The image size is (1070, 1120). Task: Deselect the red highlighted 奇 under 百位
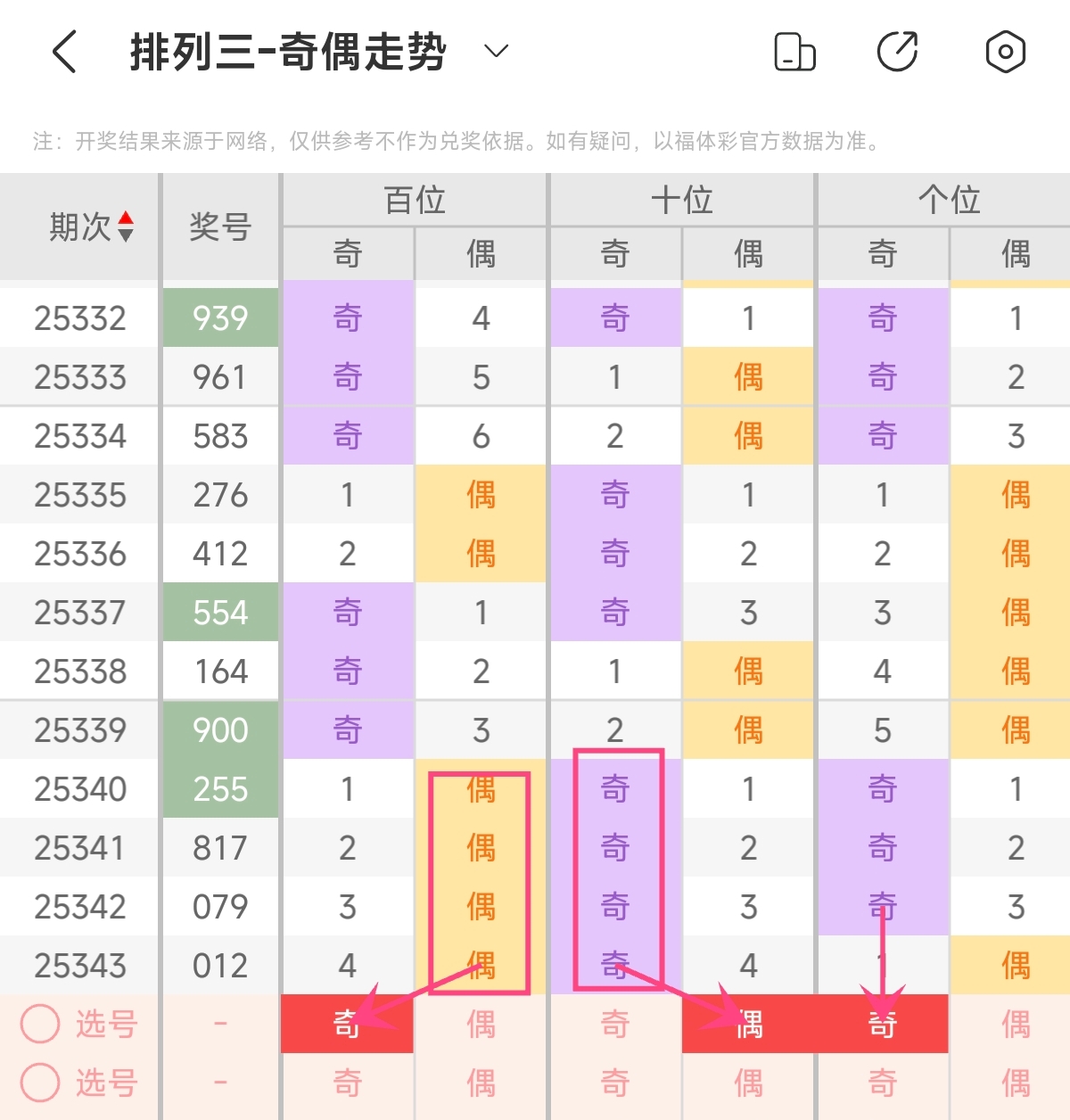click(x=347, y=1024)
